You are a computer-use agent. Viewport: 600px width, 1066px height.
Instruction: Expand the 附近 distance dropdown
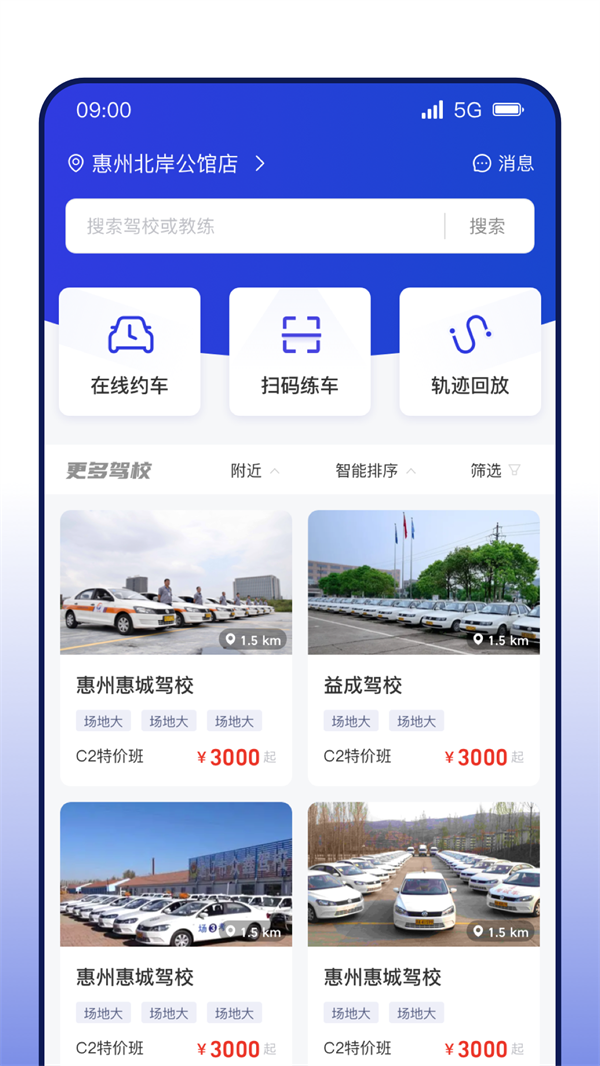pyautogui.click(x=255, y=471)
